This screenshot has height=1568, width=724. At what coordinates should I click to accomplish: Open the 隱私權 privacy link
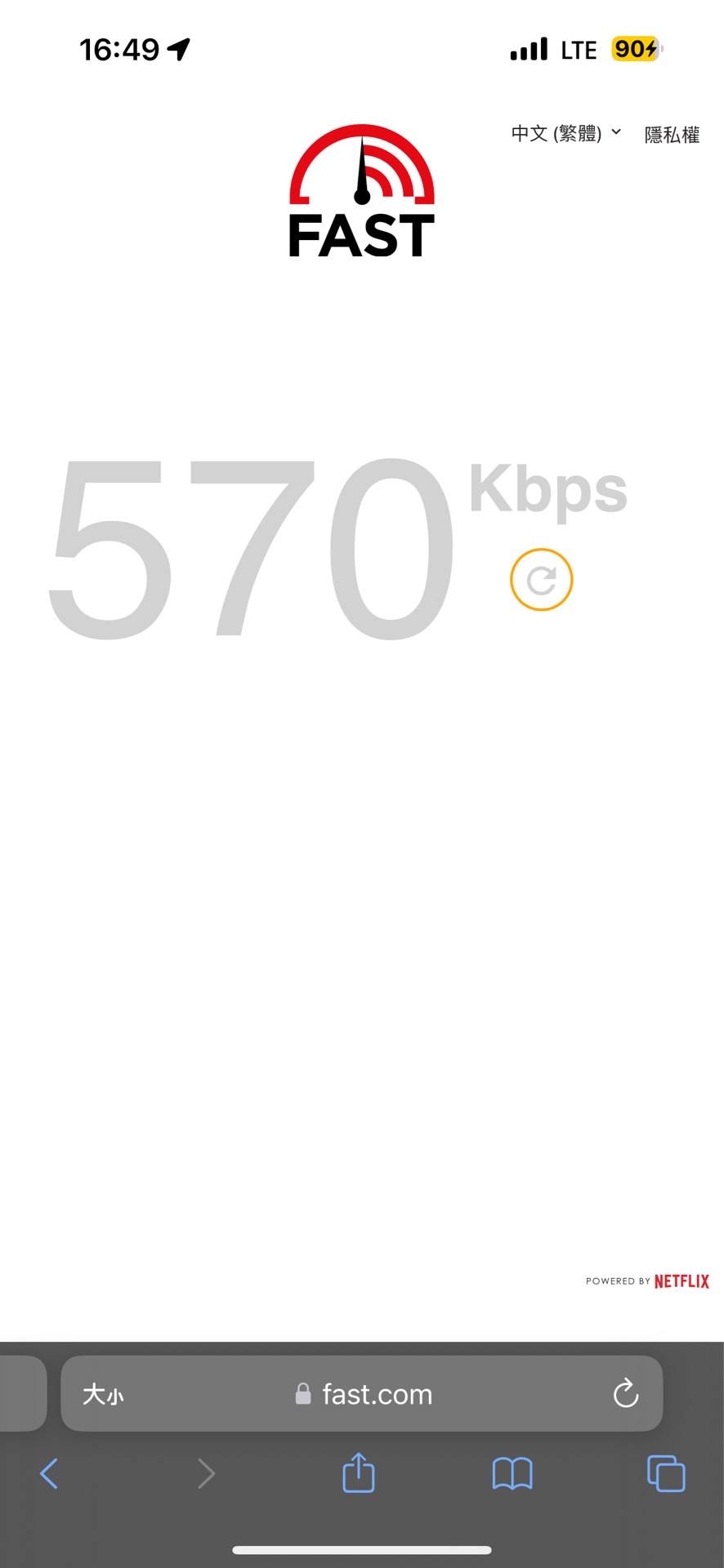tap(672, 135)
